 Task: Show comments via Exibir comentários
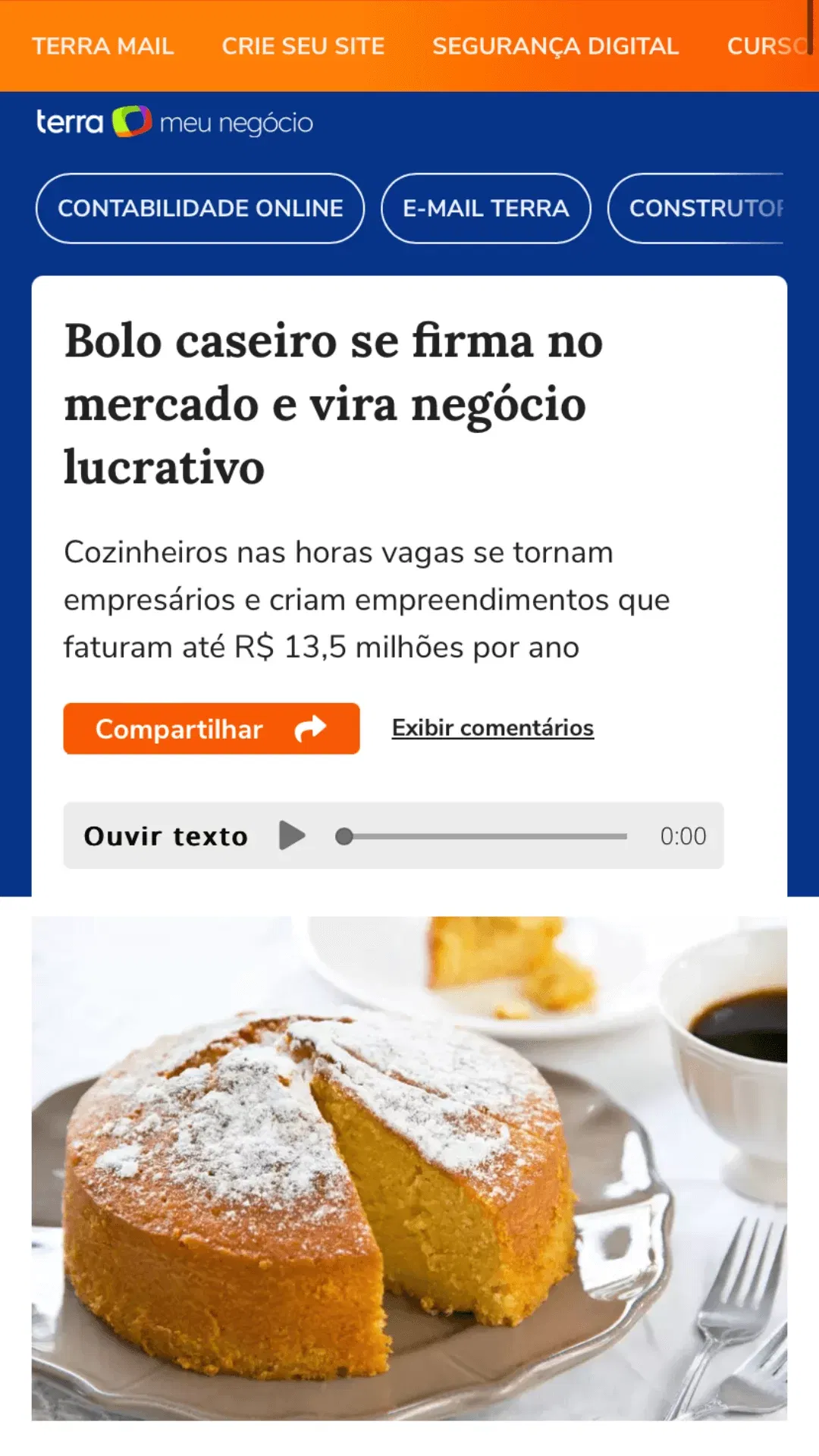coord(492,728)
